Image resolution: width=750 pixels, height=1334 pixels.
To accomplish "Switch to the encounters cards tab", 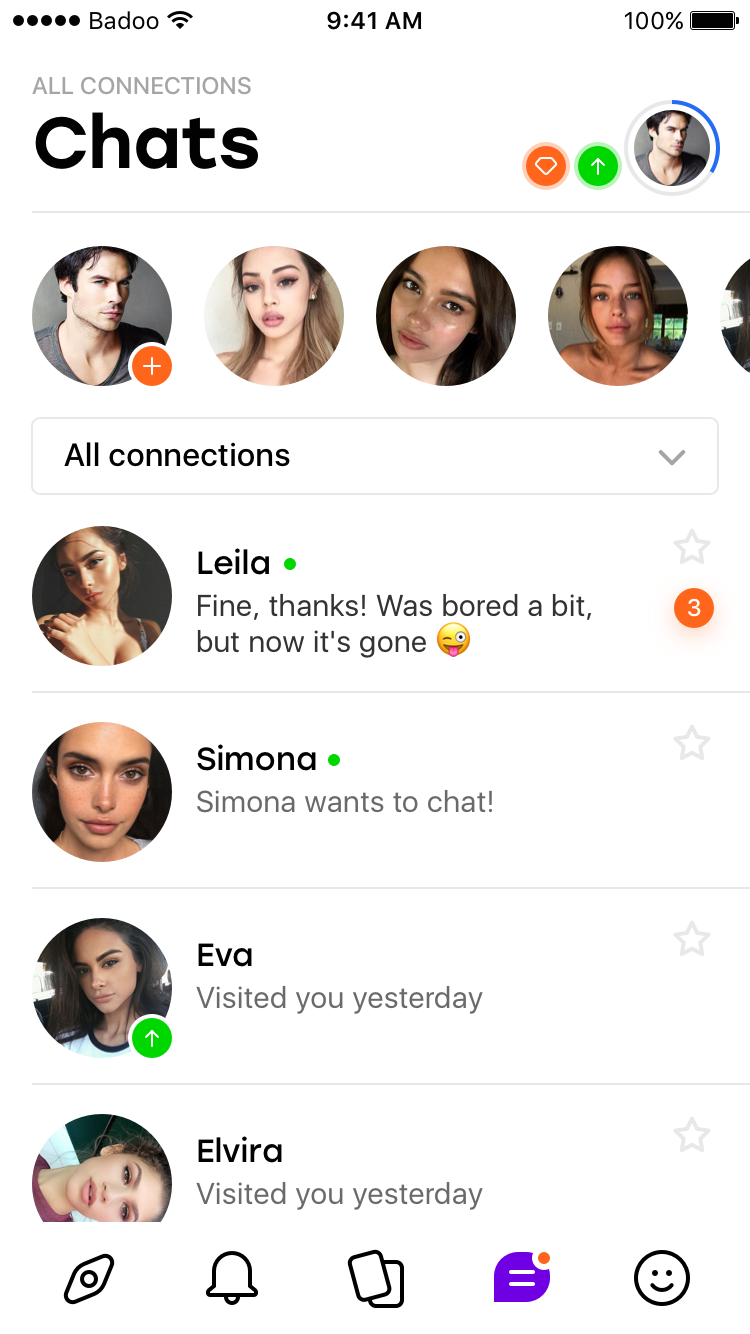I will [x=376, y=1279].
